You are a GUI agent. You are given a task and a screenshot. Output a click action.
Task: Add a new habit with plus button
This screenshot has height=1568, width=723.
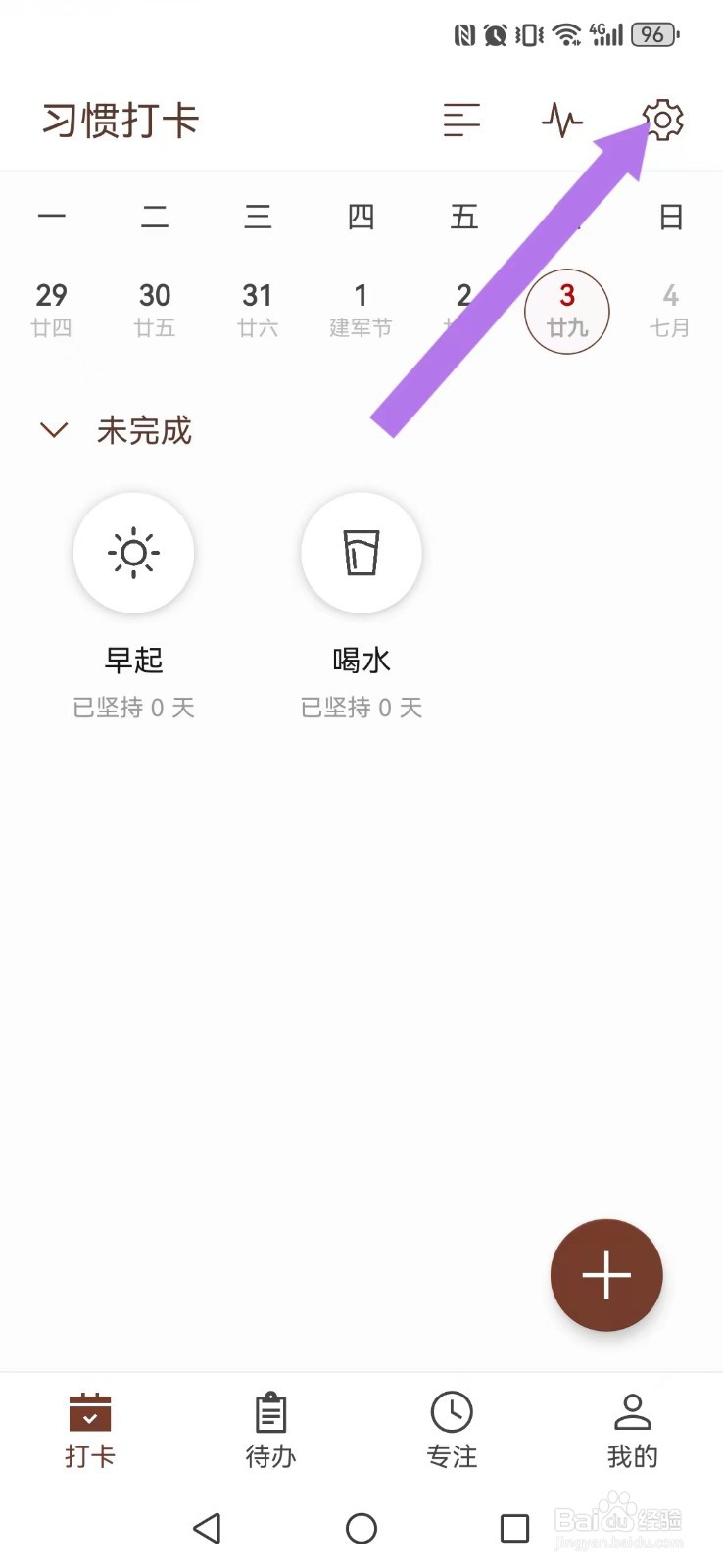pos(606,1275)
